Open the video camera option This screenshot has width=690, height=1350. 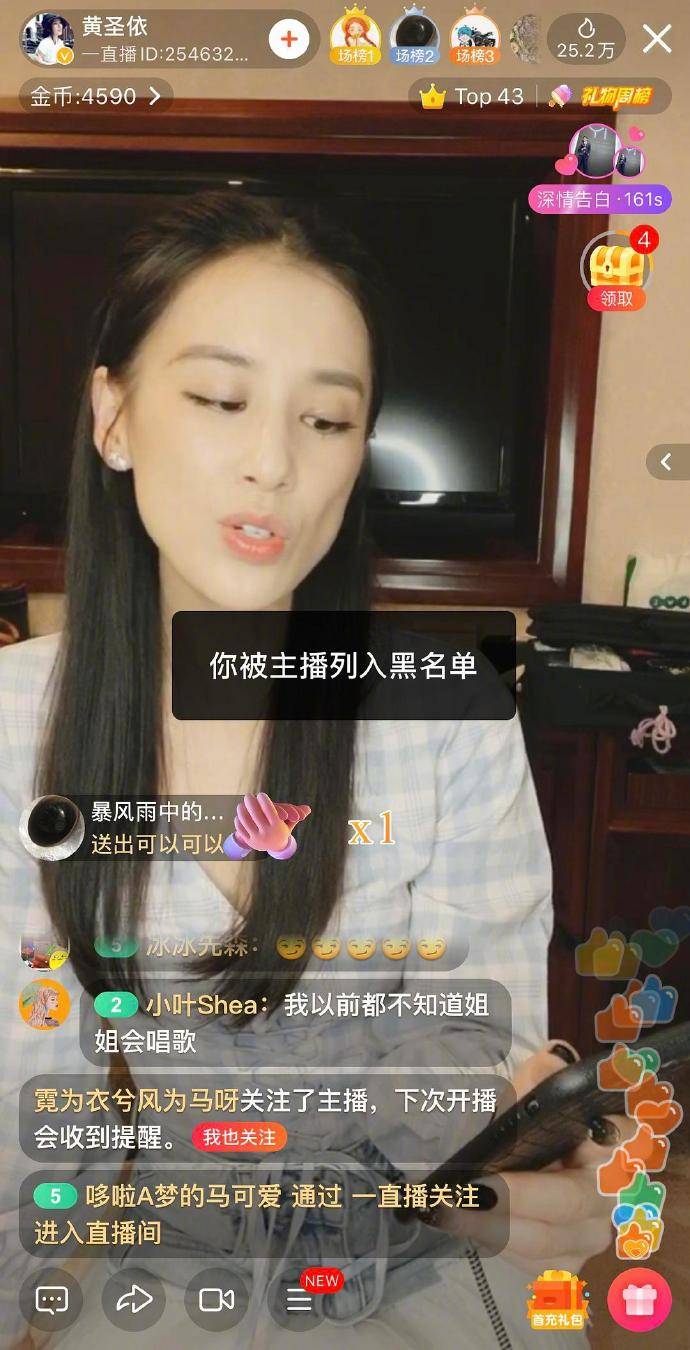pyautogui.click(x=217, y=1299)
